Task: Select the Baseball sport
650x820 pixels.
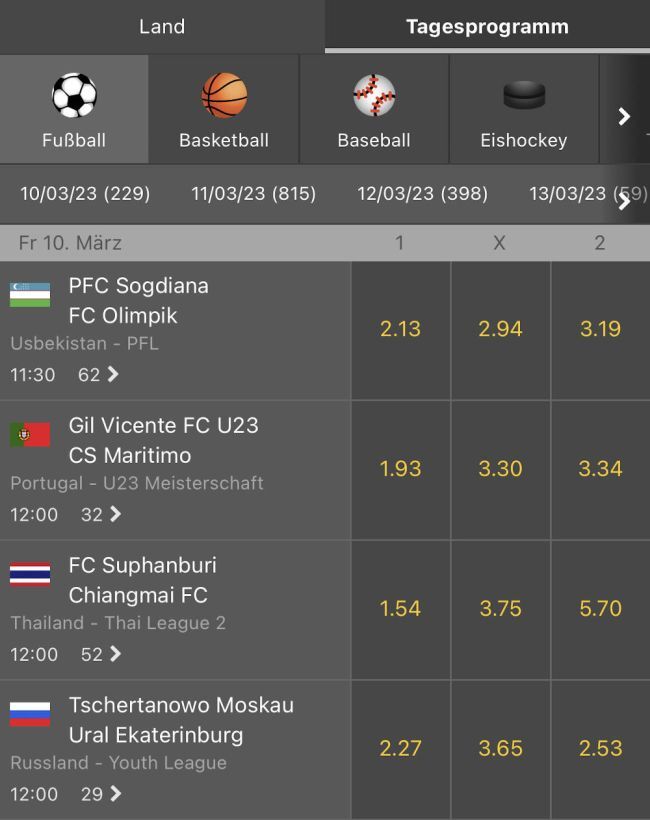Action: tap(374, 110)
